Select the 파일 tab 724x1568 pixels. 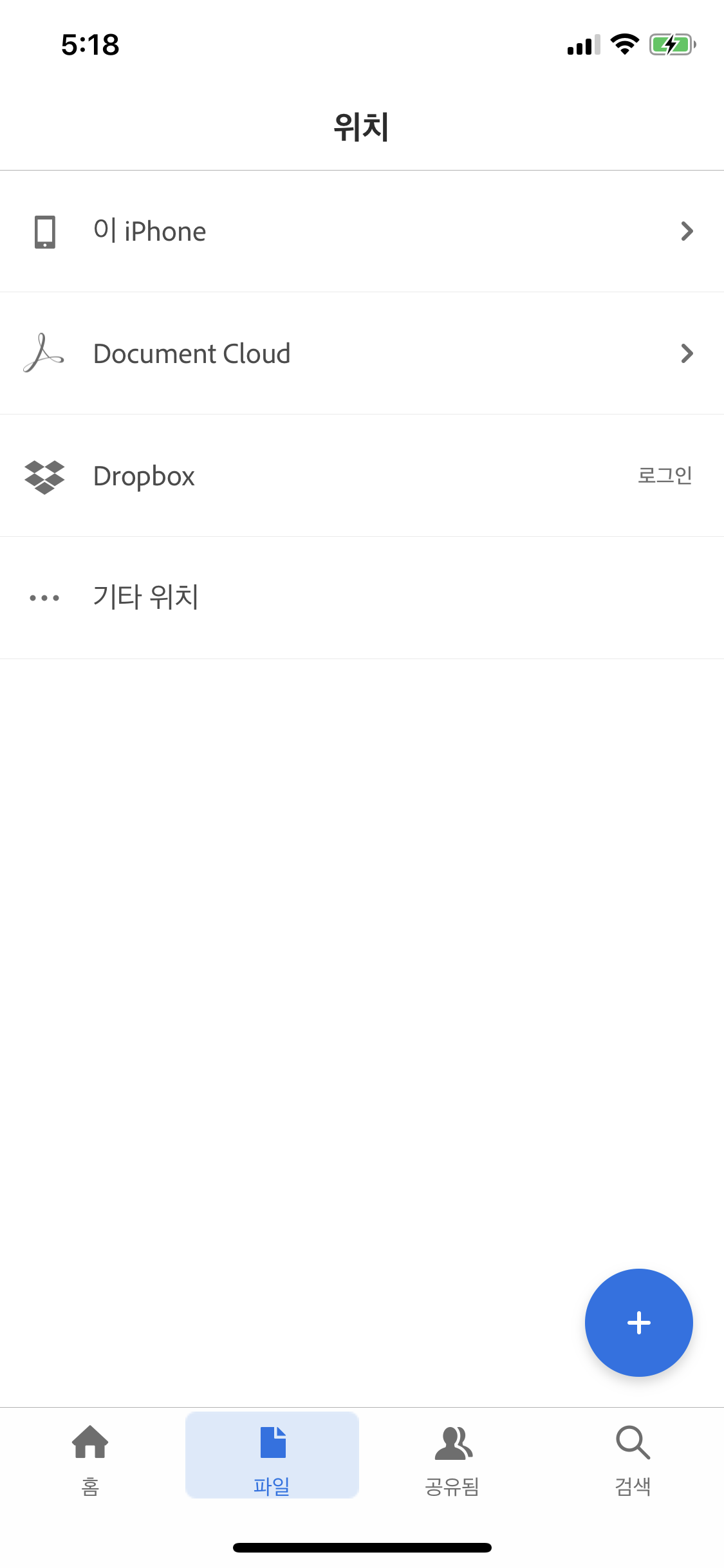point(272,1455)
